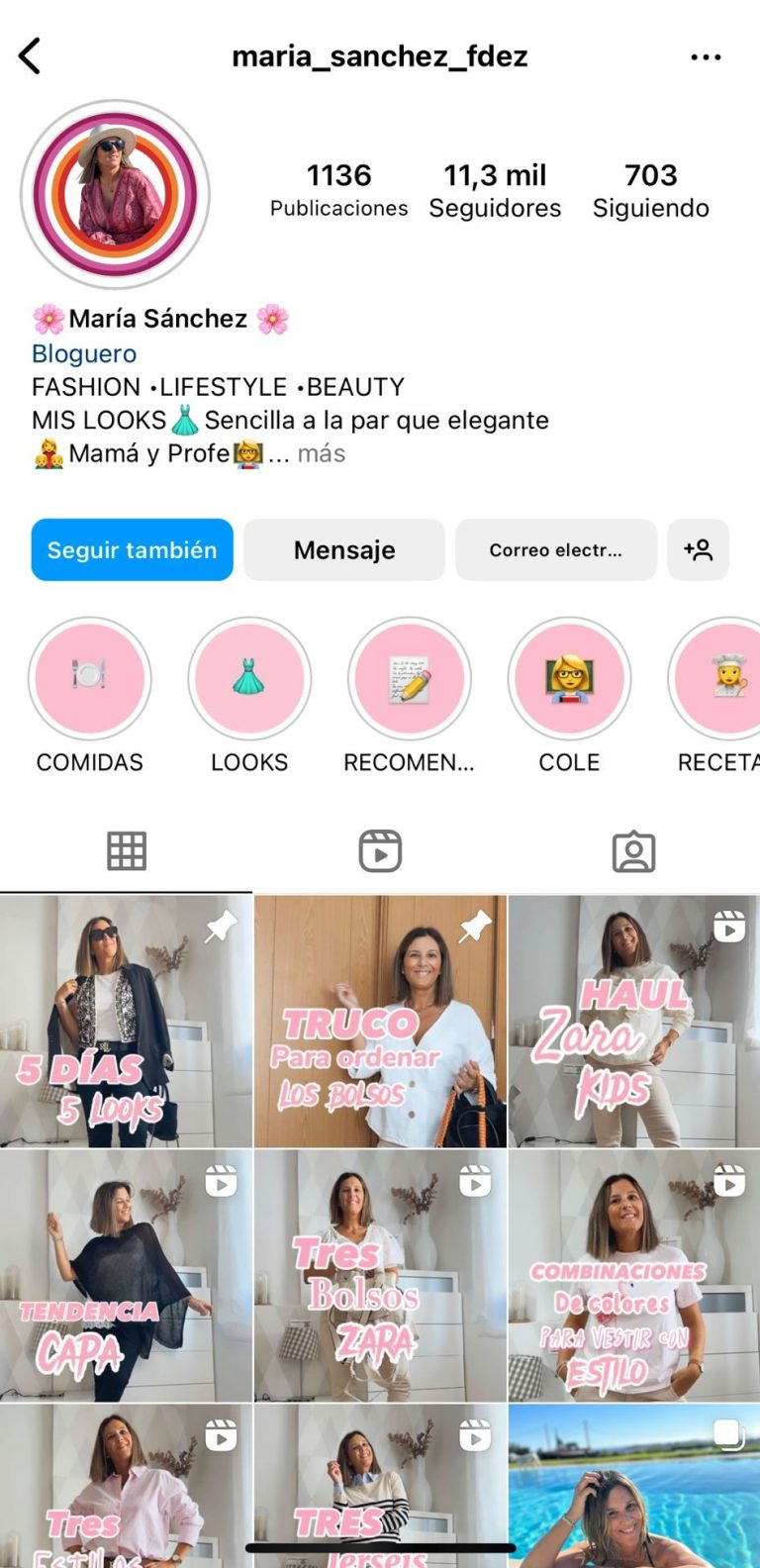Open the 'Haul Zara Kids' reel
The height and width of the screenshot is (1568, 760).
634,1022
